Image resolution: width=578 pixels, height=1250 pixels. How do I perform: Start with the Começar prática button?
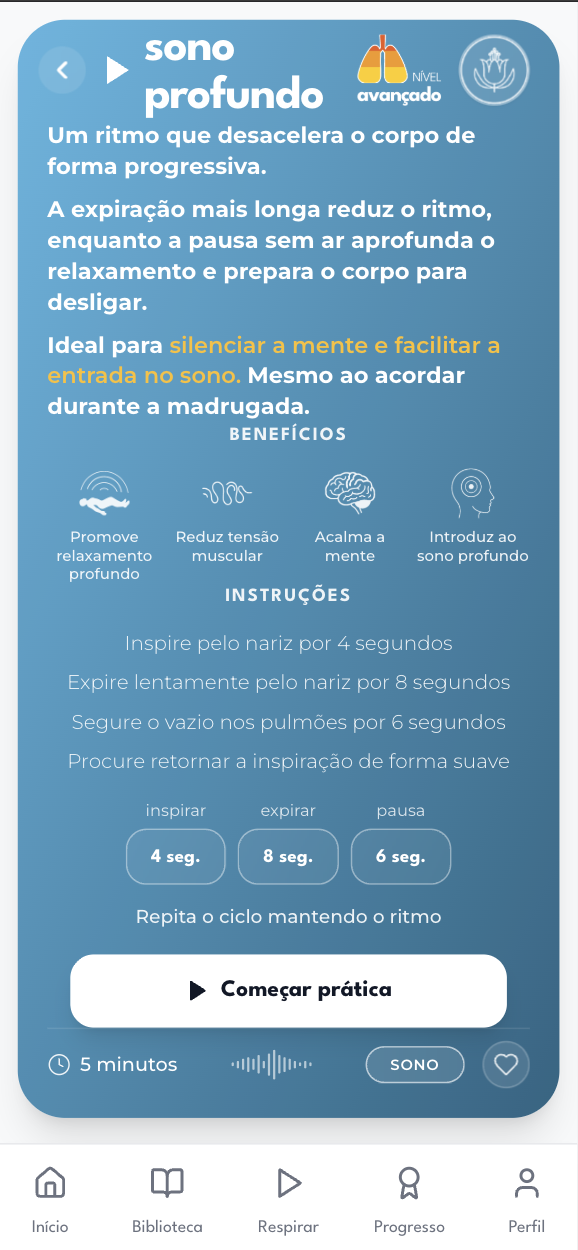coord(288,990)
